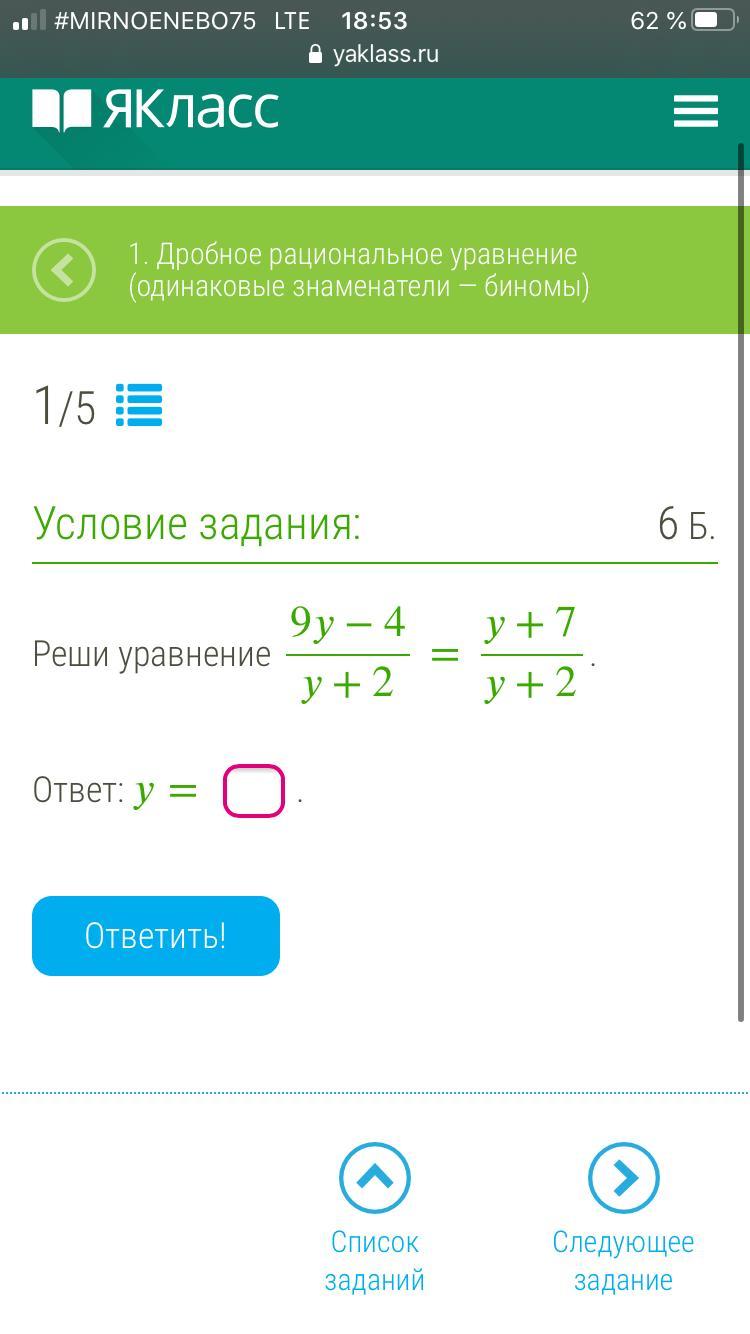This screenshot has height=1334, width=750.
Task: Submit answer with Ответить! button
Action: 156,936
